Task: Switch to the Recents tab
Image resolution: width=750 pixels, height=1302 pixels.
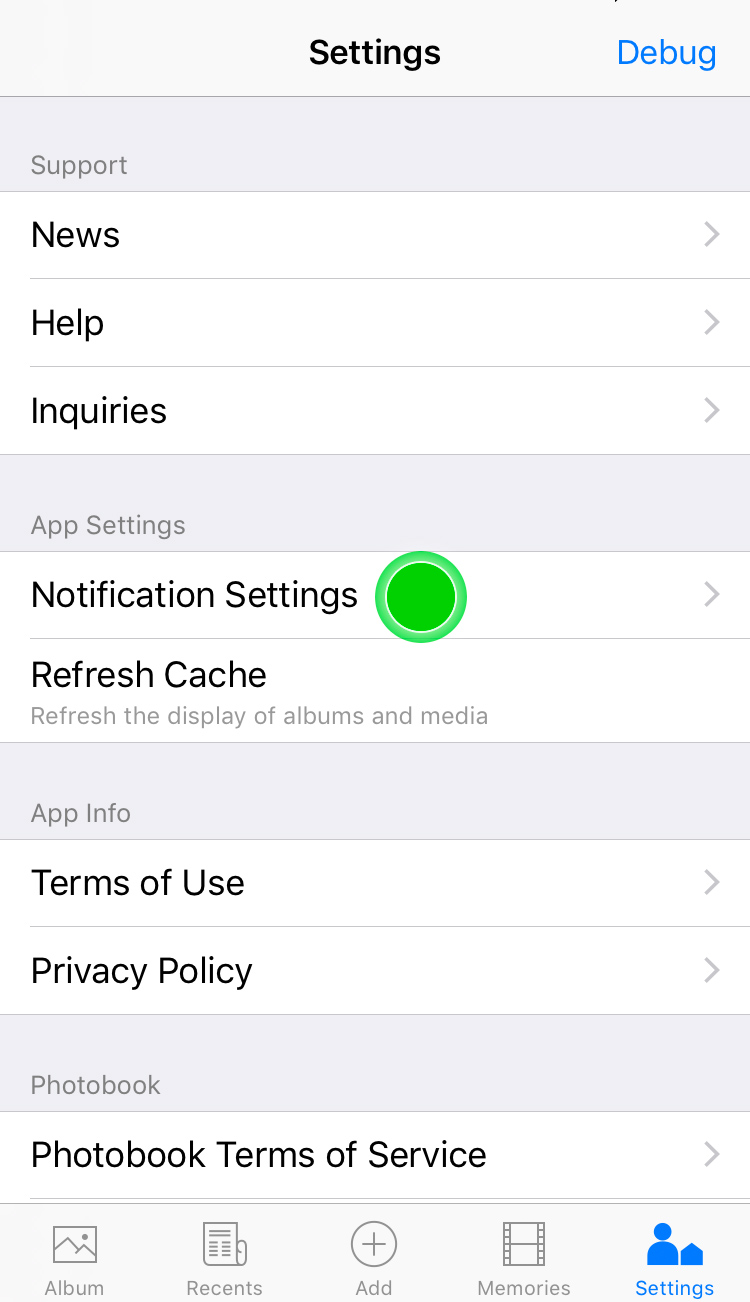Action: coord(225,1258)
